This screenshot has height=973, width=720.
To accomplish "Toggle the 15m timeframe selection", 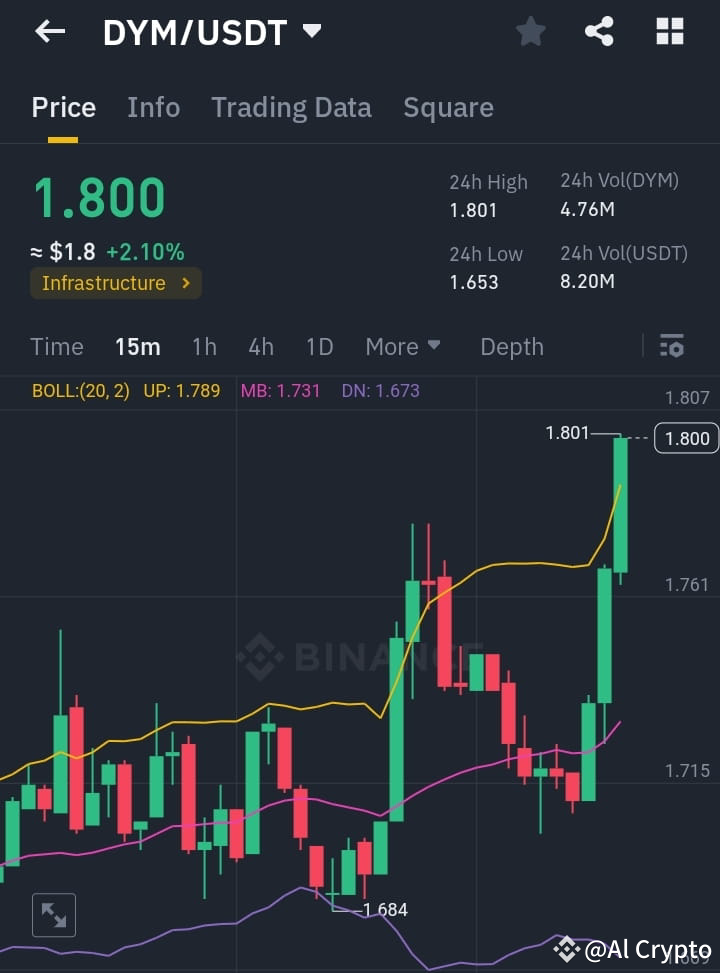I will tap(137, 346).
